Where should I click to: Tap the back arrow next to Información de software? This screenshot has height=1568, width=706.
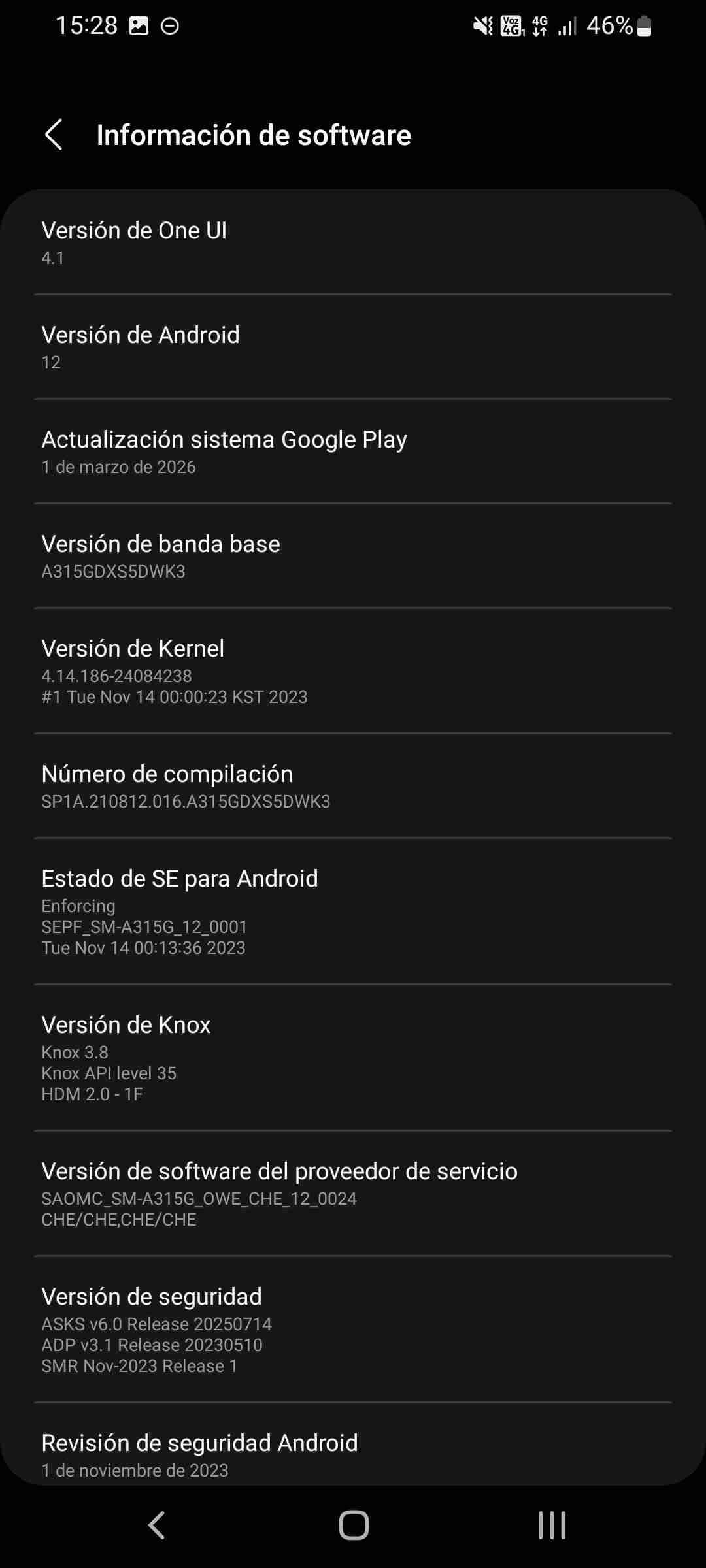pyautogui.click(x=55, y=135)
